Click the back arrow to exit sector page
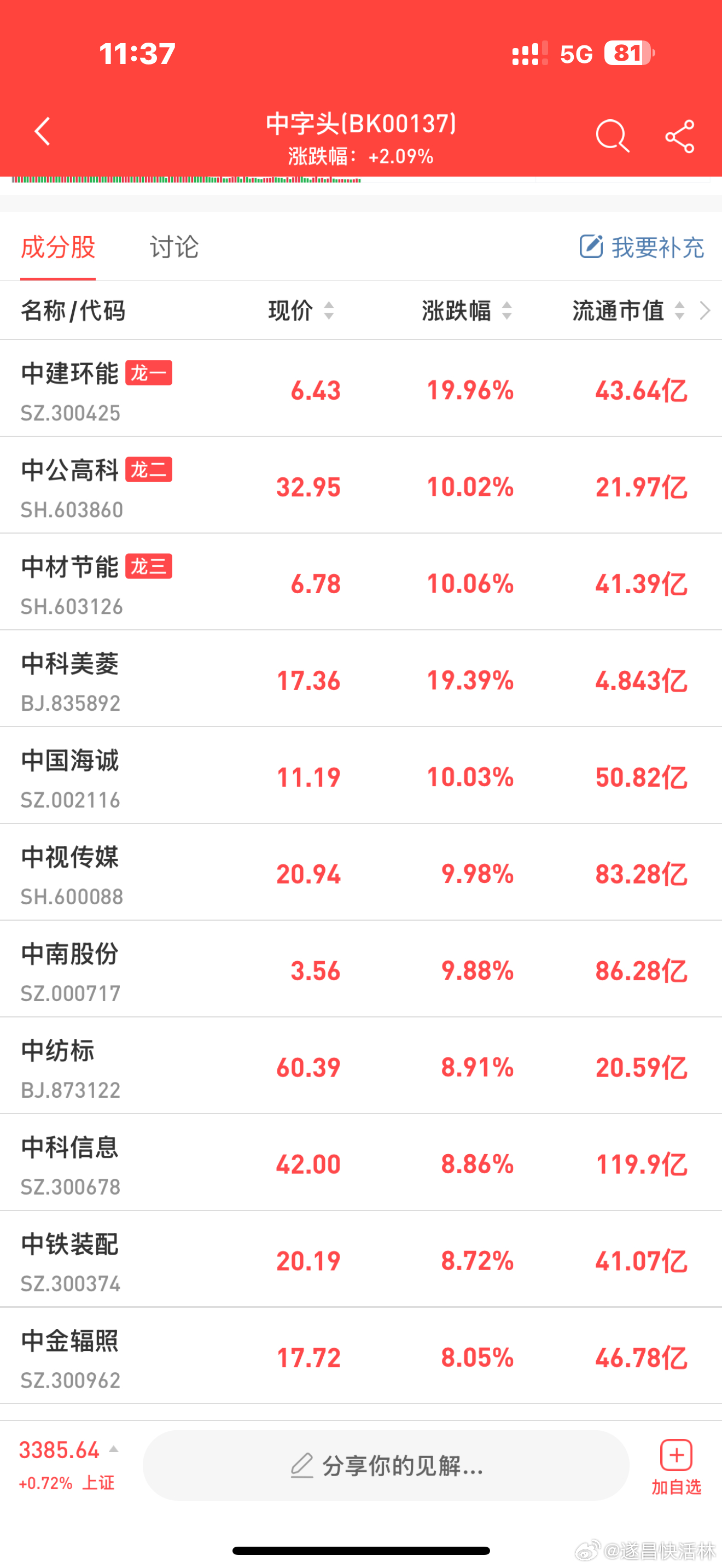Screen dimensions: 722x1568 (x=42, y=131)
